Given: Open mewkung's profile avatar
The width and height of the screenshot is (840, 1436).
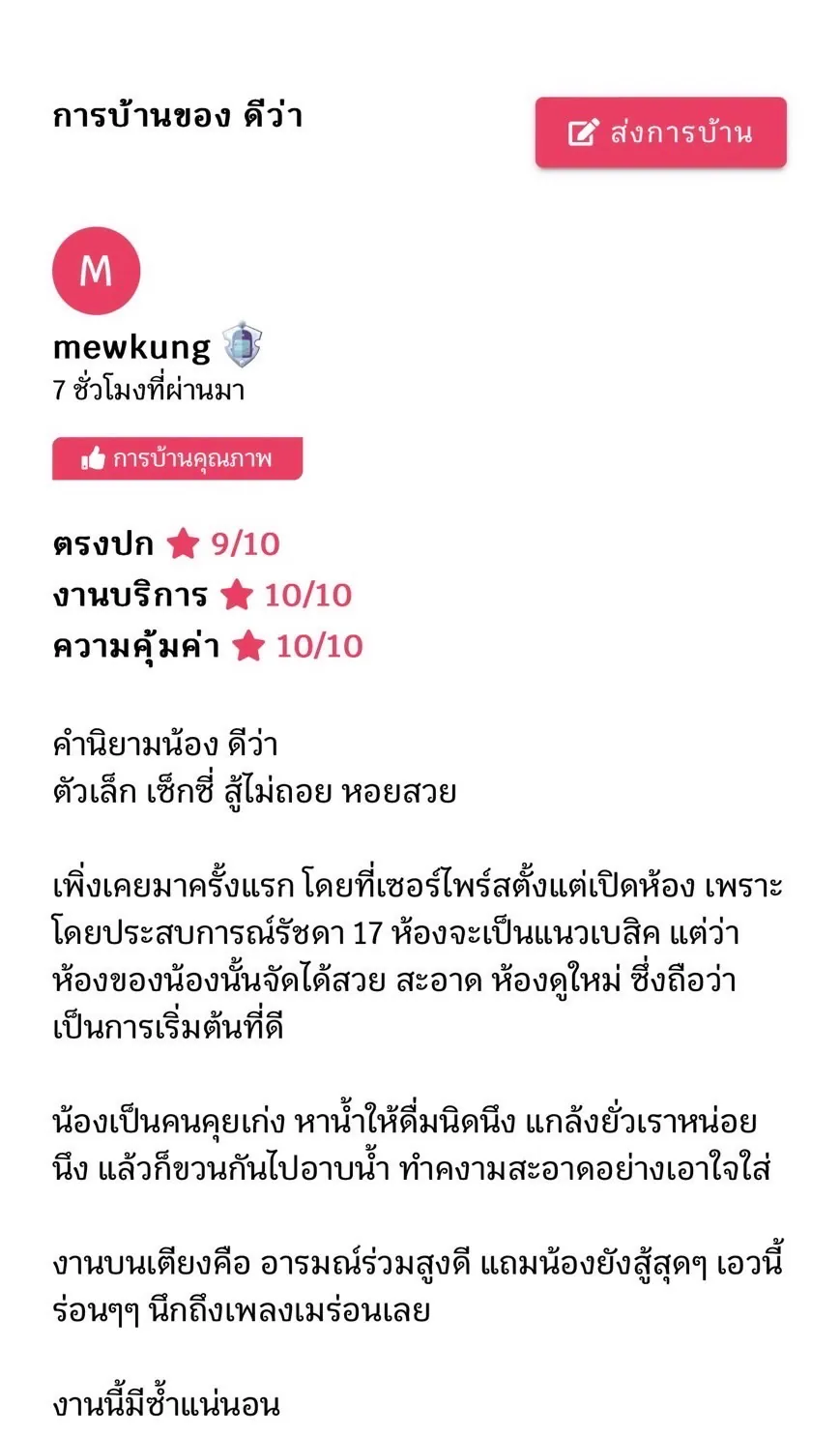Looking at the screenshot, I should (x=96, y=271).
